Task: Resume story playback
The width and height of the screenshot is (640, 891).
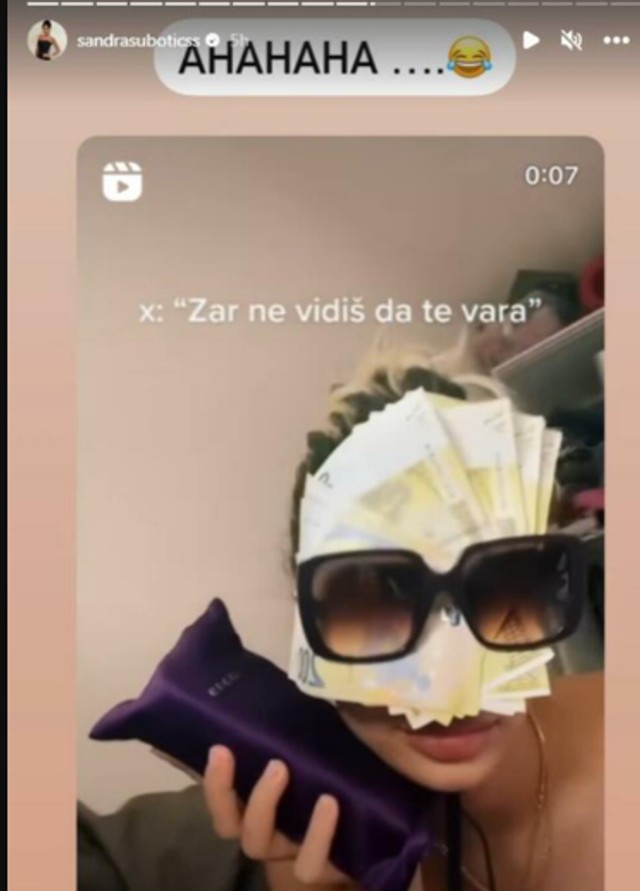Action: [531, 40]
